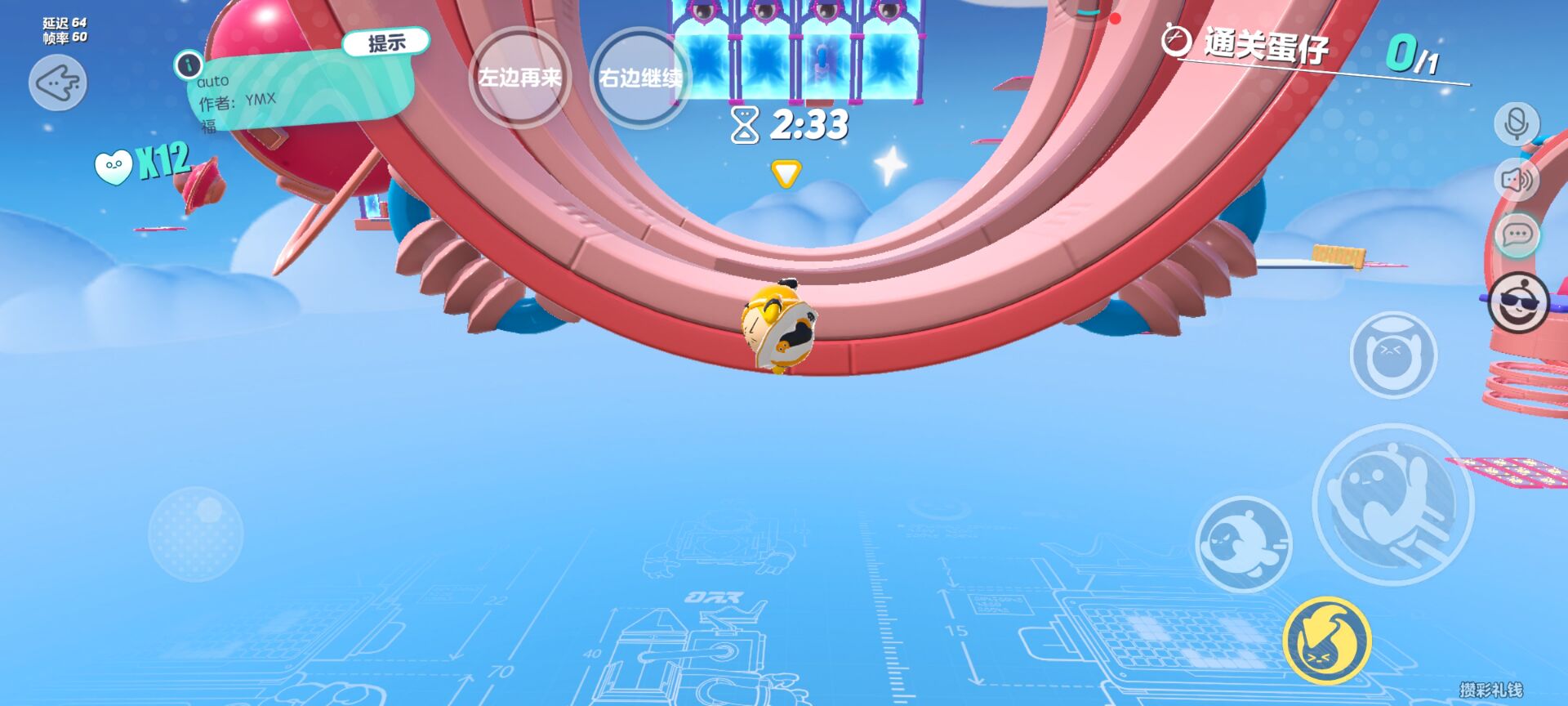This screenshot has width=1568, height=706.
Task: Tap the roll action button
Action: coord(1244,544)
